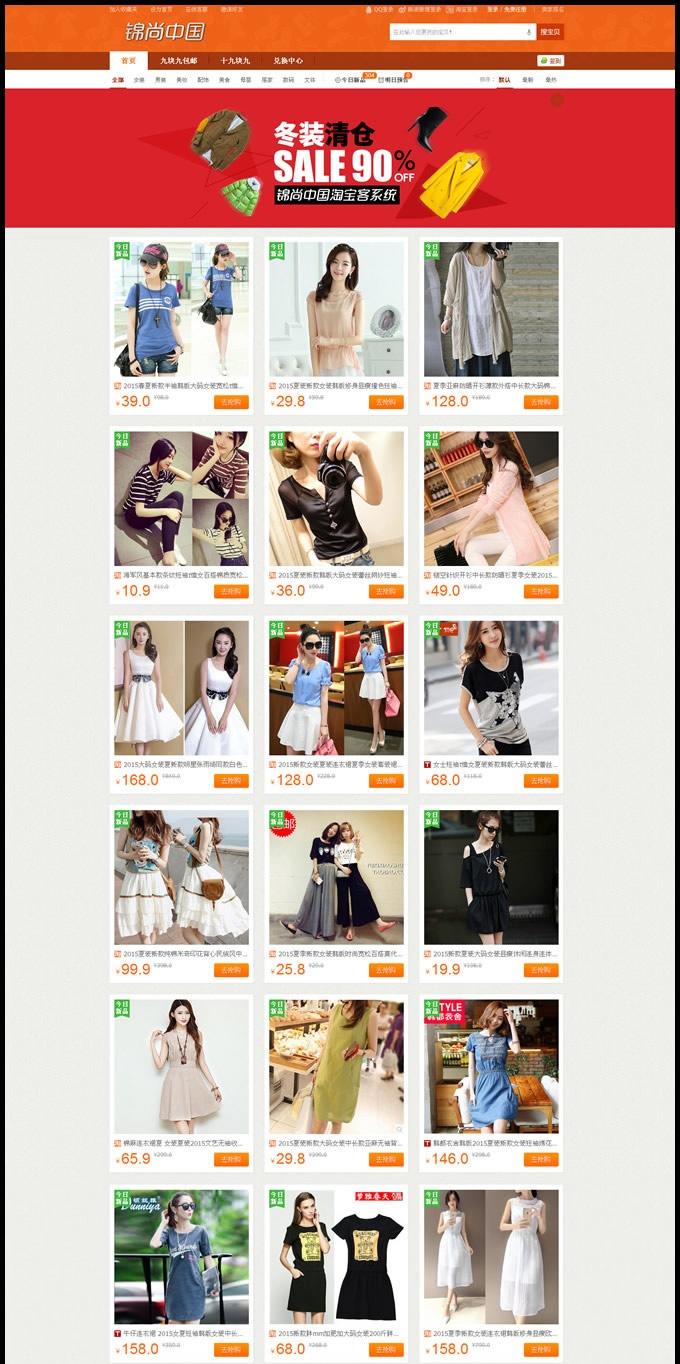
Task: Tap 去抢购 for the ¥128.0 cardigan
Action: click(541, 402)
